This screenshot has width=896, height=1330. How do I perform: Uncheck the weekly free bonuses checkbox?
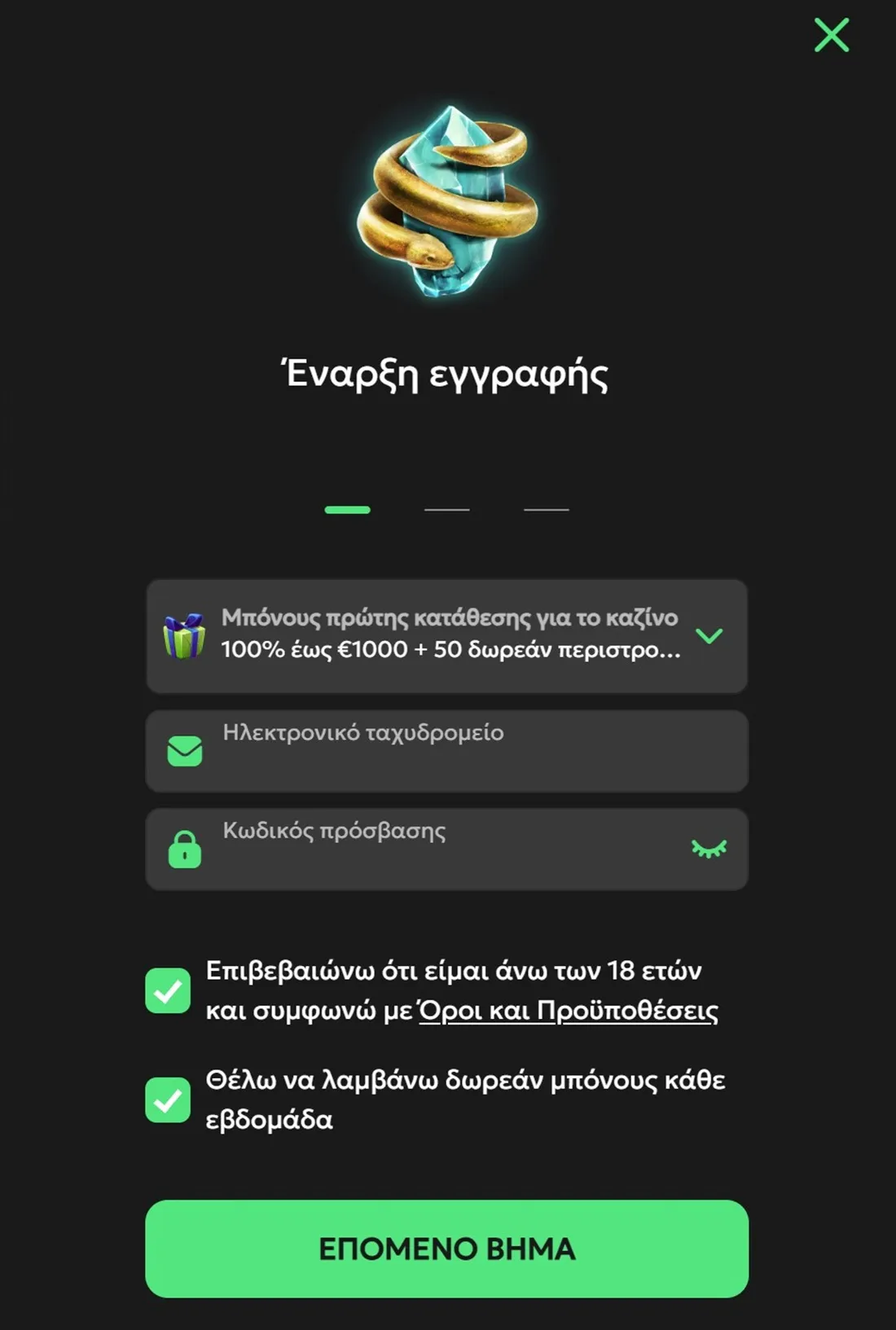[x=168, y=1100]
